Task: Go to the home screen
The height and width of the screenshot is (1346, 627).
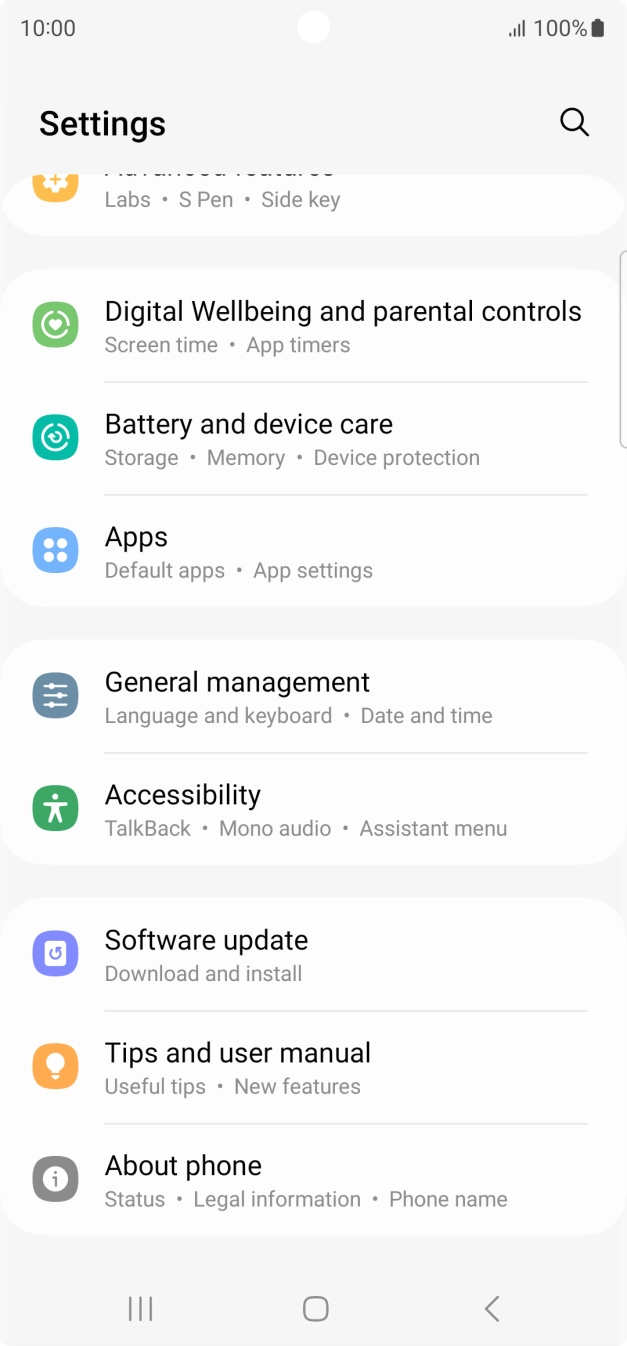Action: tap(315, 1308)
